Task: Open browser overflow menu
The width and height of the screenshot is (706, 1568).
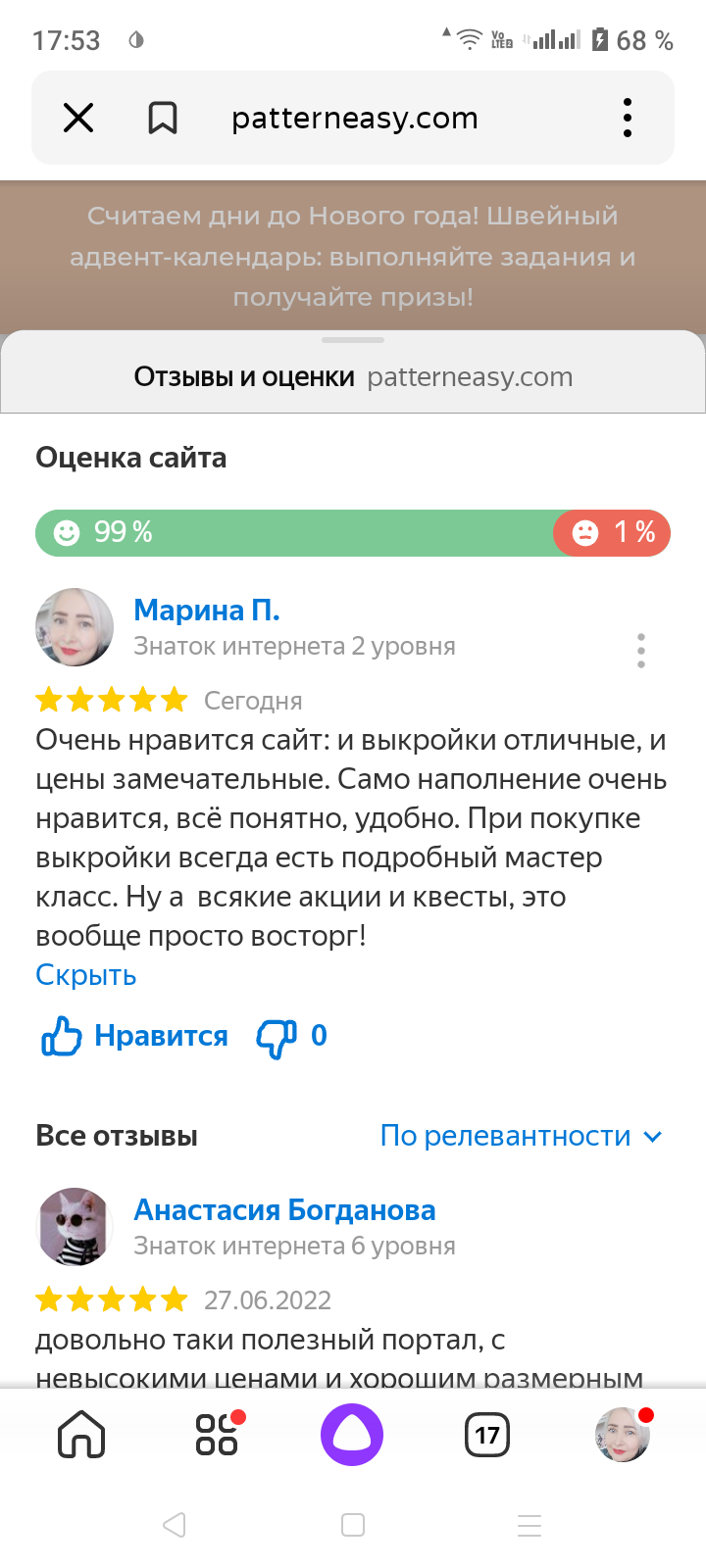Action: (x=628, y=119)
